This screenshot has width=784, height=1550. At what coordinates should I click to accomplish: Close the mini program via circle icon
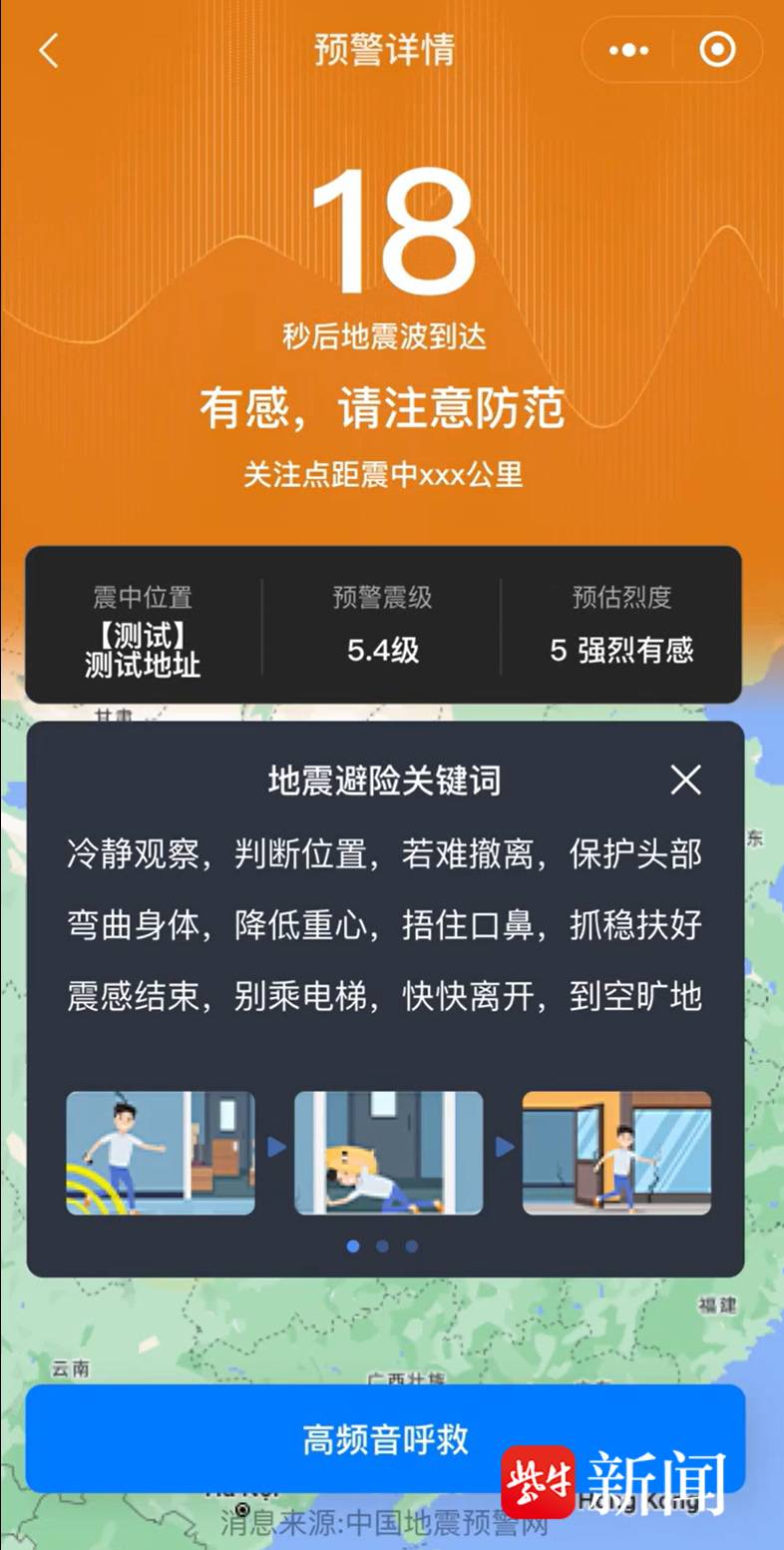tap(717, 49)
